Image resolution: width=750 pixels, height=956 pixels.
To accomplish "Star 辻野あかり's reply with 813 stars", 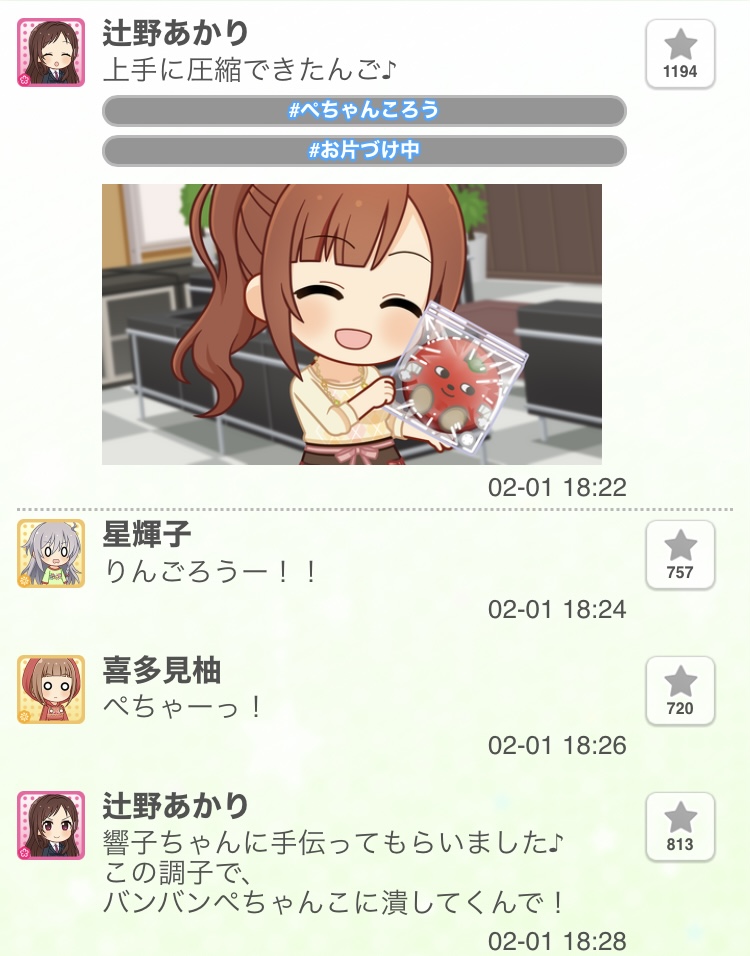I will pos(680,826).
